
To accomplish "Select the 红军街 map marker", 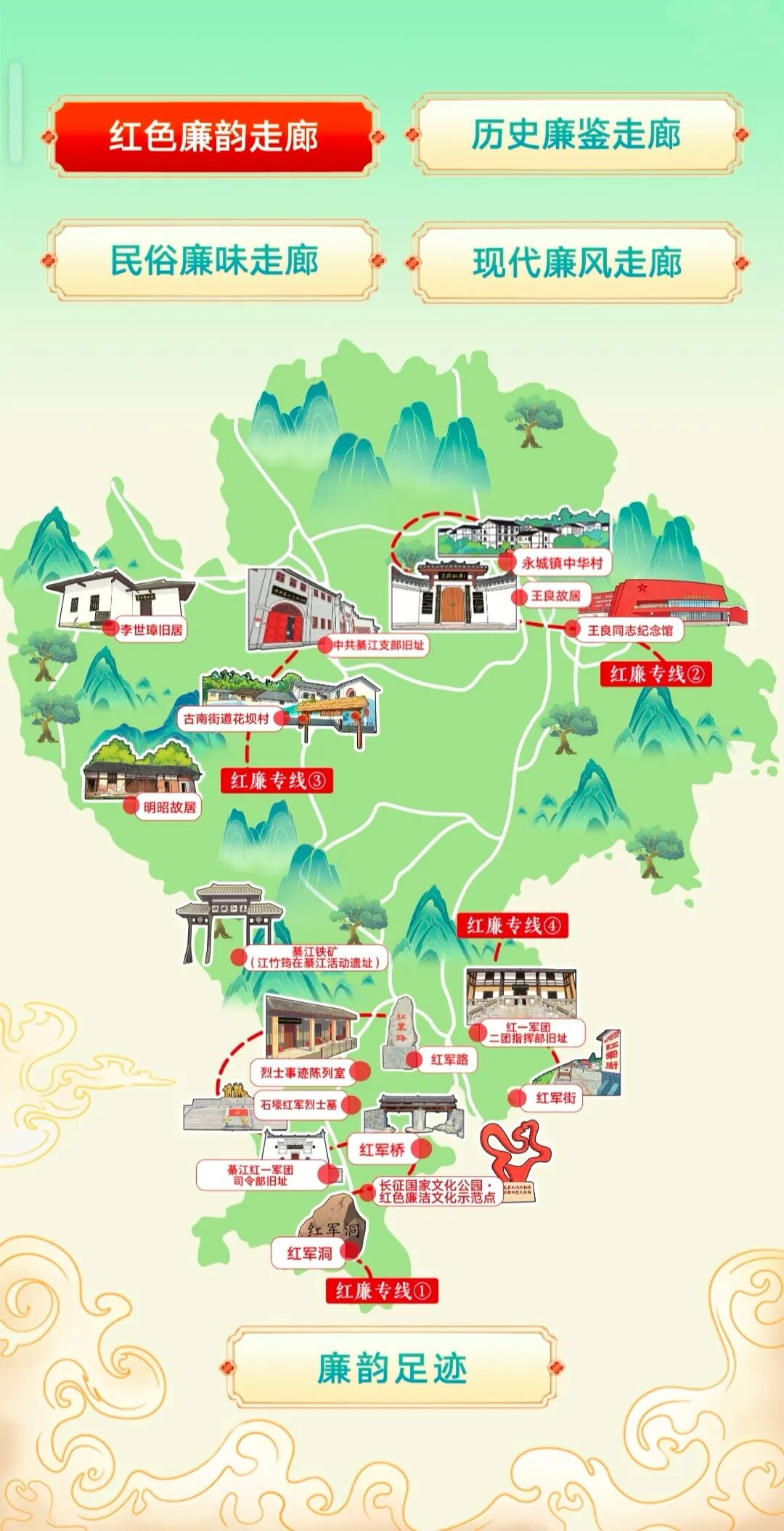I will click(545, 1098).
